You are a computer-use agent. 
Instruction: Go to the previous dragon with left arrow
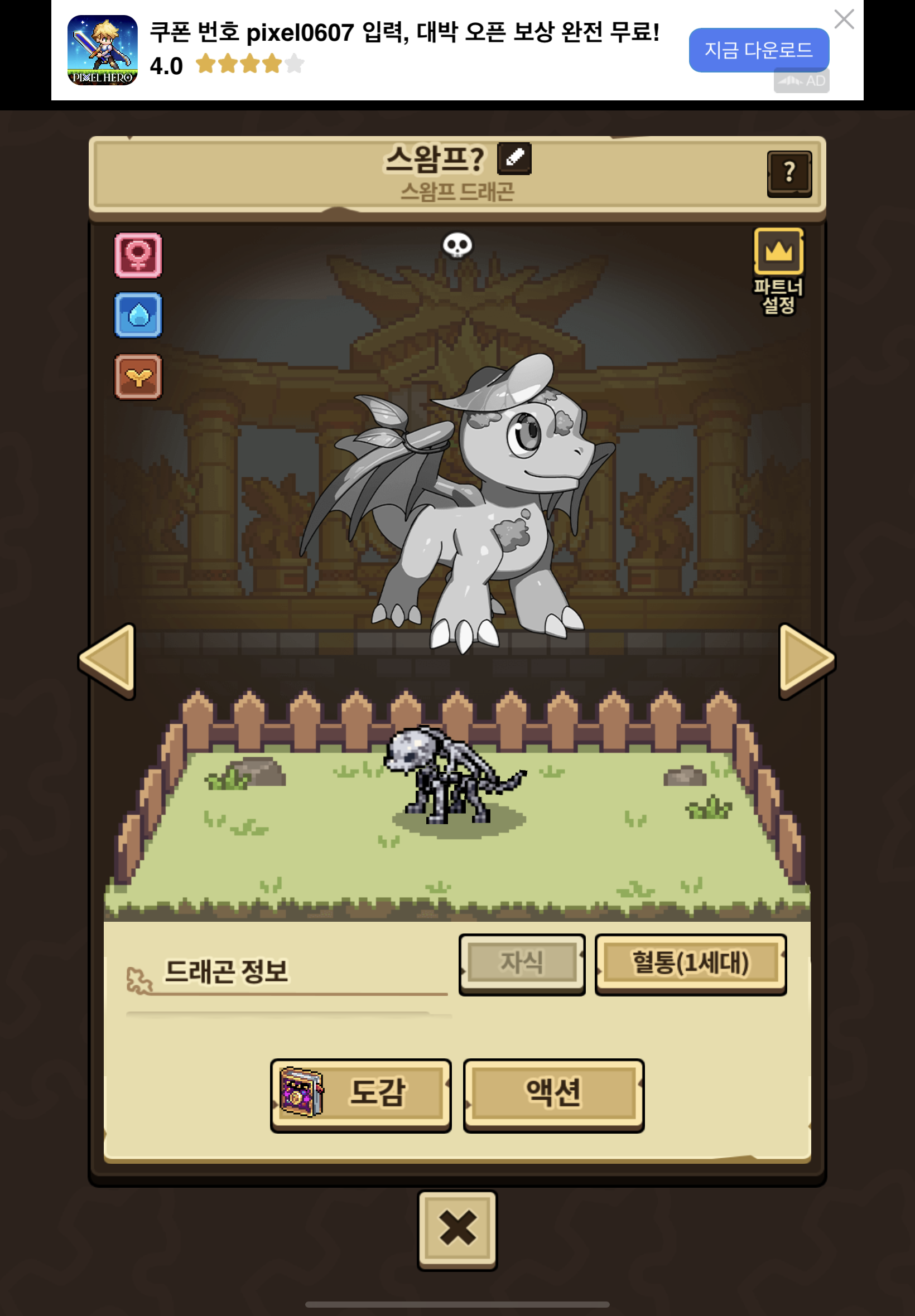(107, 661)
